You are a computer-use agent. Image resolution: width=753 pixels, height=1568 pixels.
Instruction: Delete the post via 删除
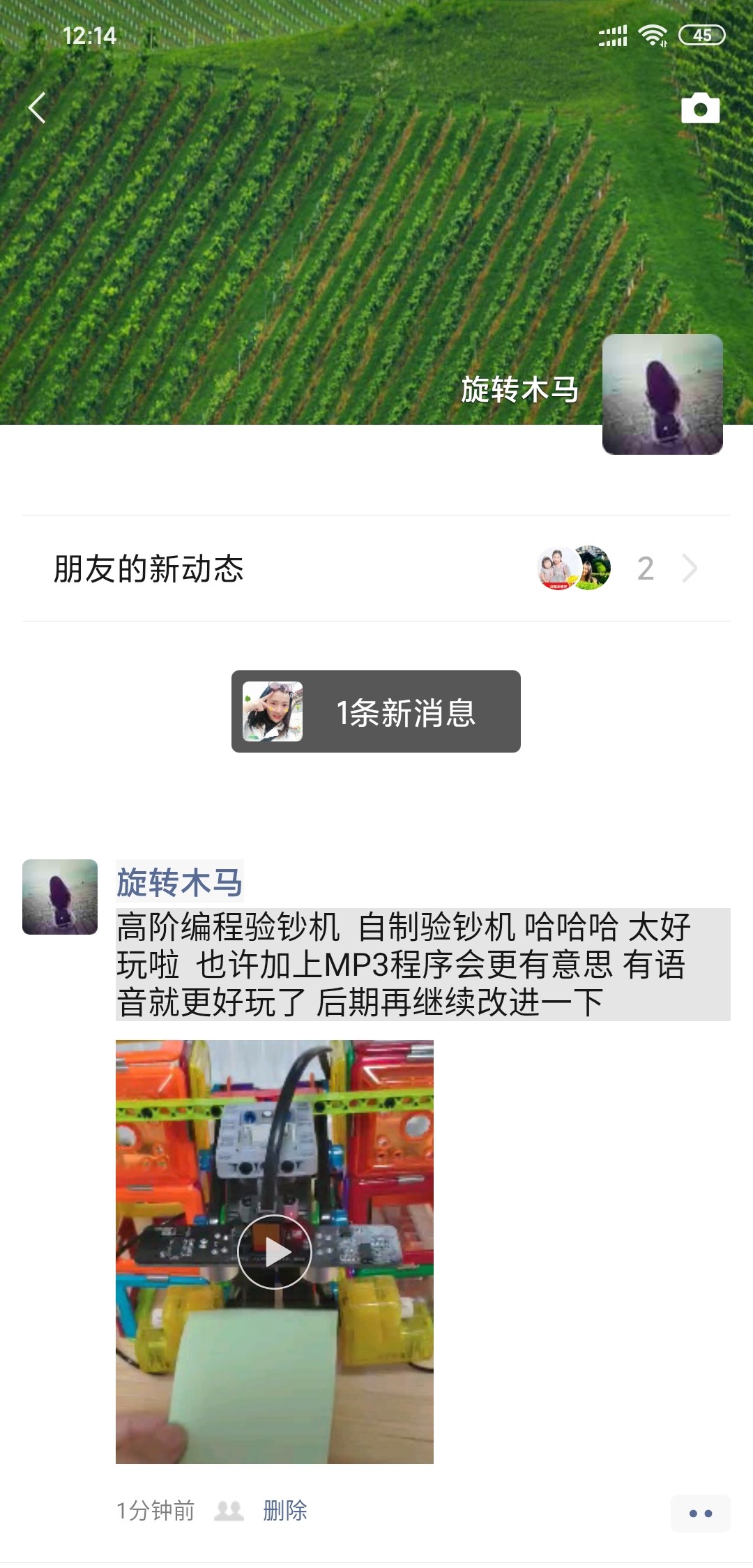click(284, 1511)
